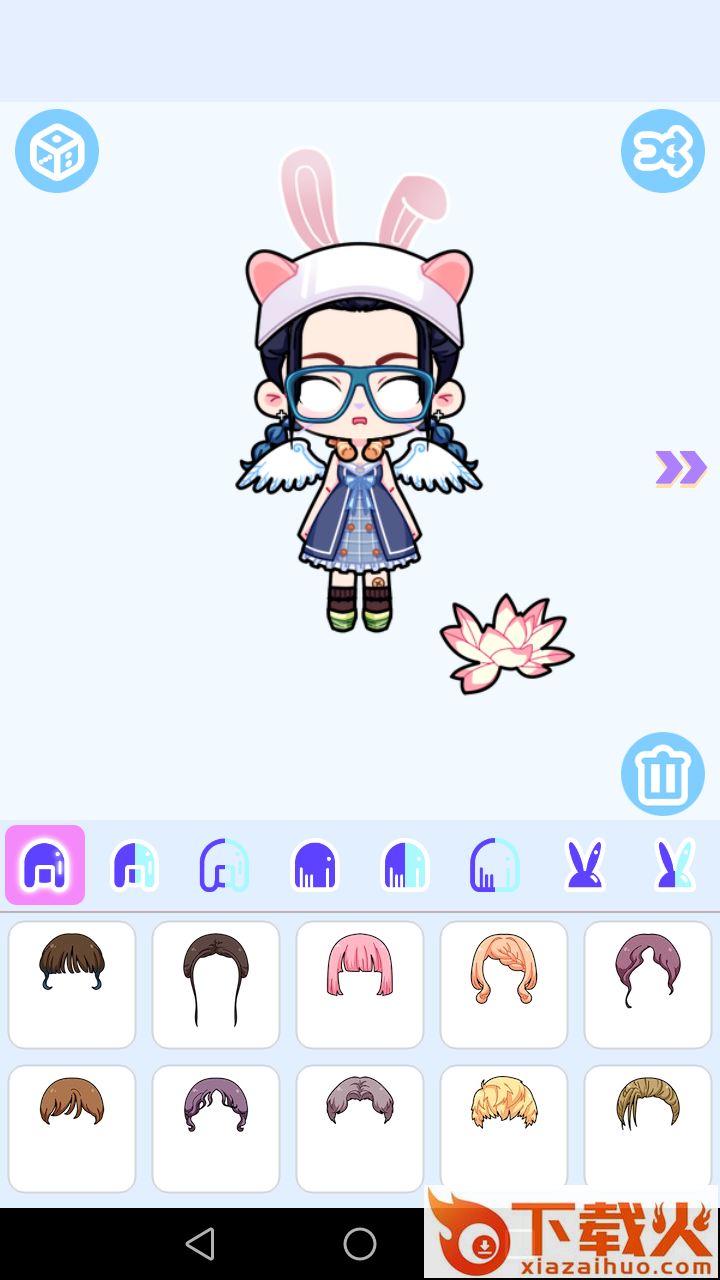This screenshot has width=720, height=1280.
Task: Select the brown hairstyle with blue tips
Action: (x=72, y=984)
